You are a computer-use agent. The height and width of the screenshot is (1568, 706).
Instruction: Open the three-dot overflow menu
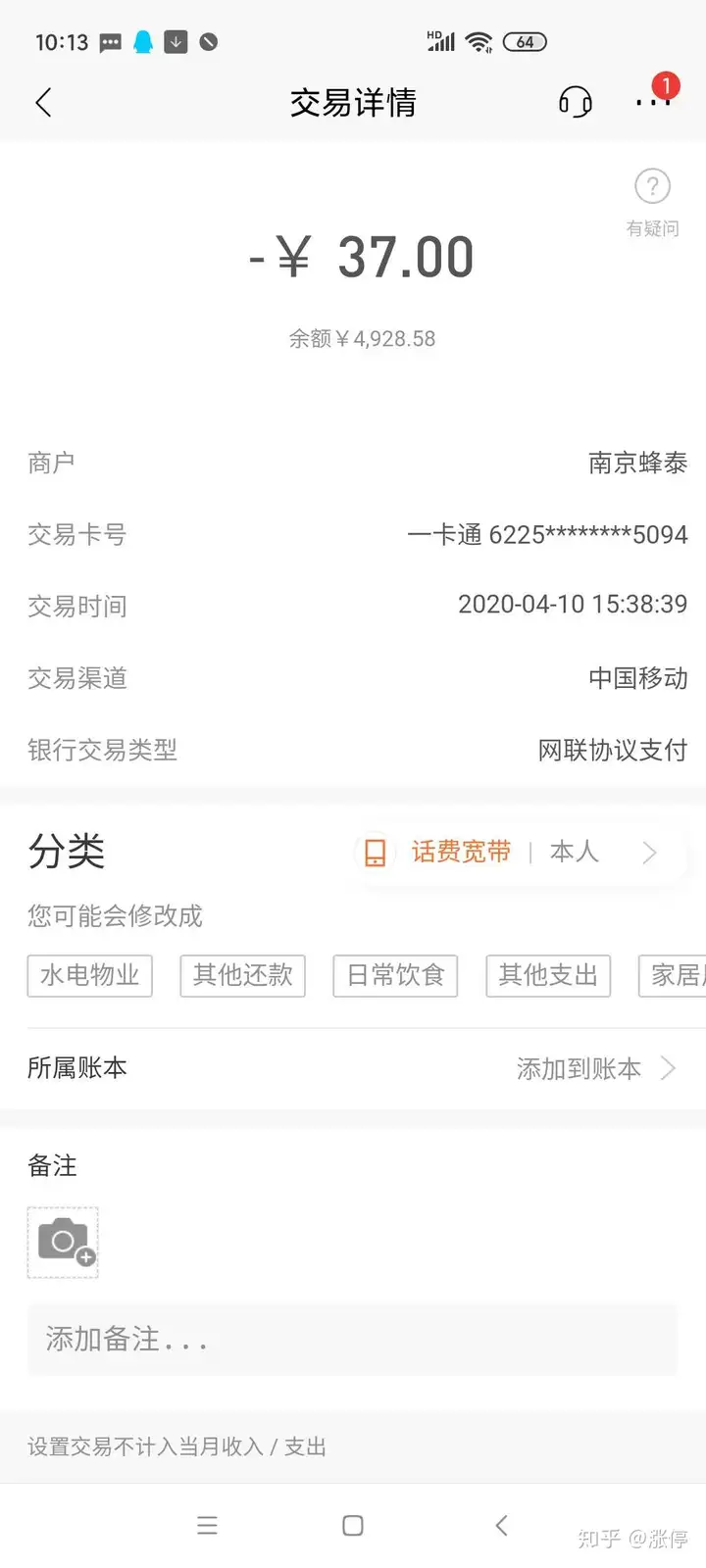tap(653, 102)
